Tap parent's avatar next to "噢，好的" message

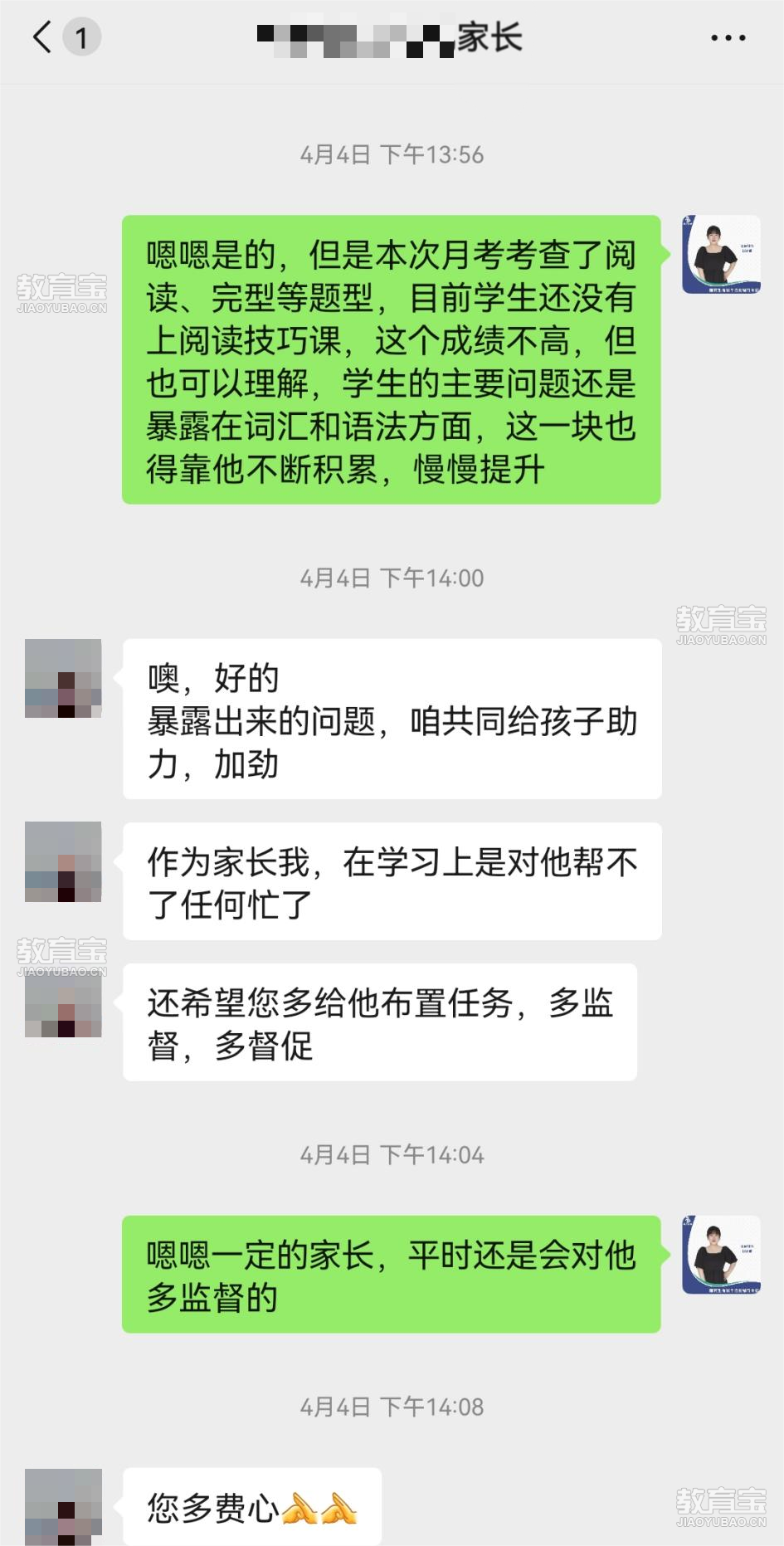[x=63, y=678]
